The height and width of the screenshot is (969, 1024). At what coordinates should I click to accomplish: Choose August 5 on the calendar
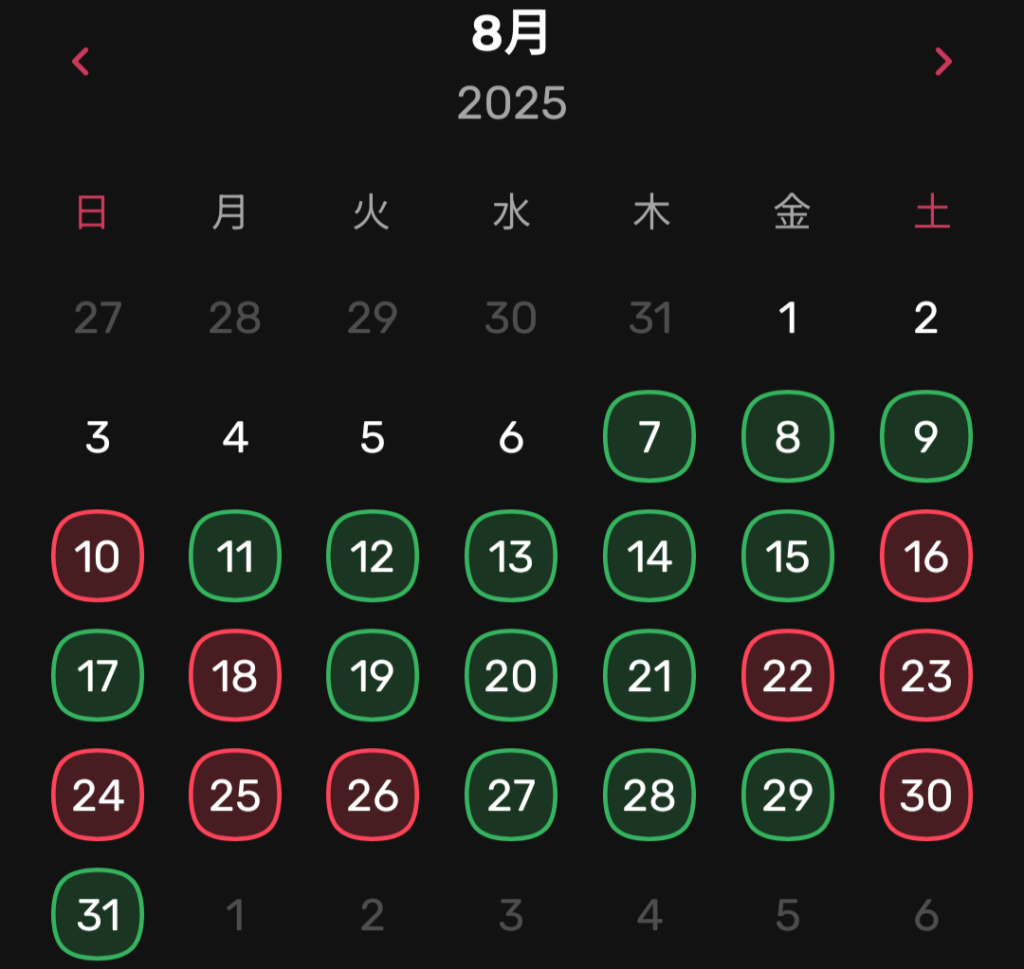(x=373, y=437)
